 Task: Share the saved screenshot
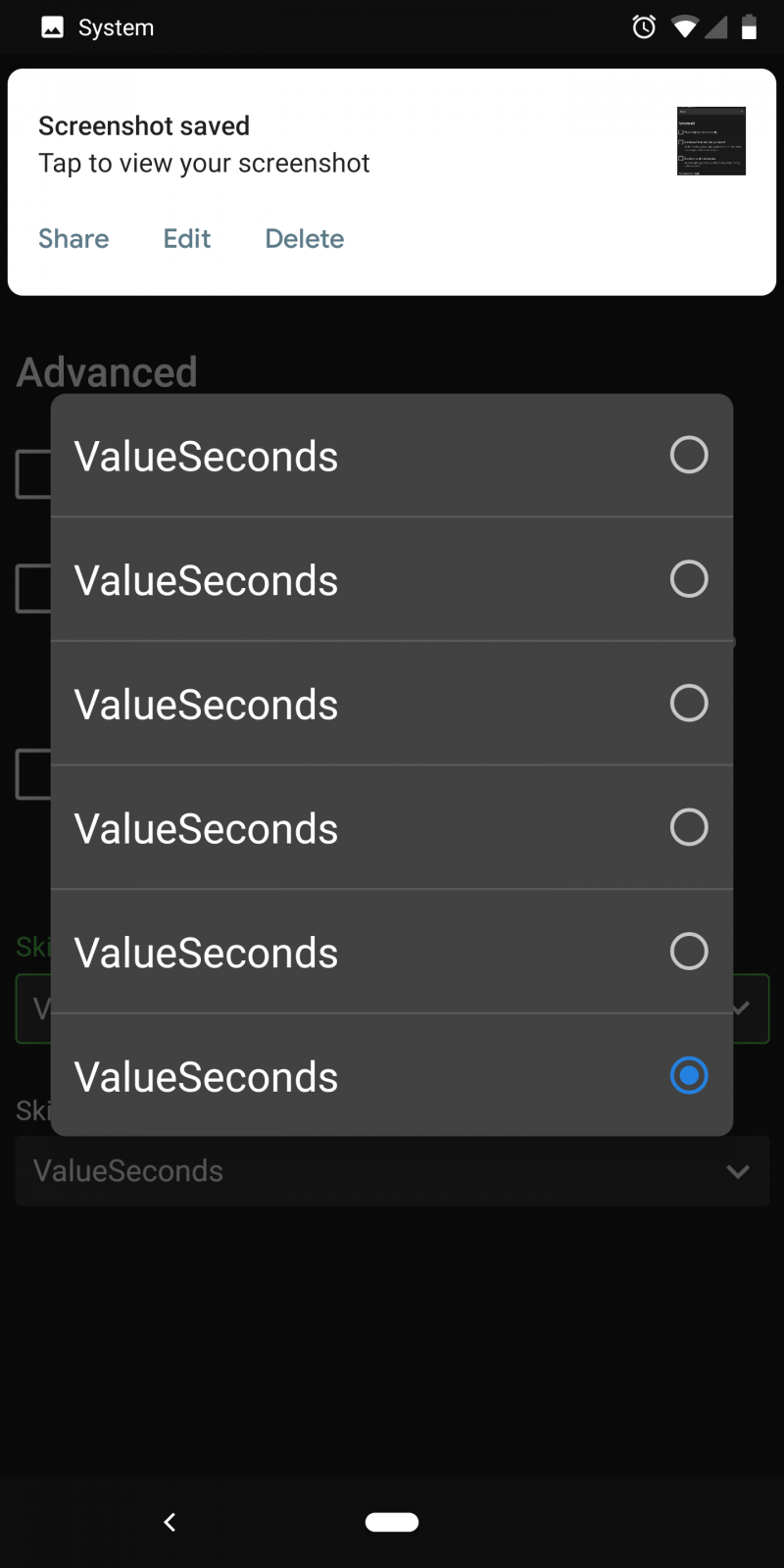click(73, 239)
